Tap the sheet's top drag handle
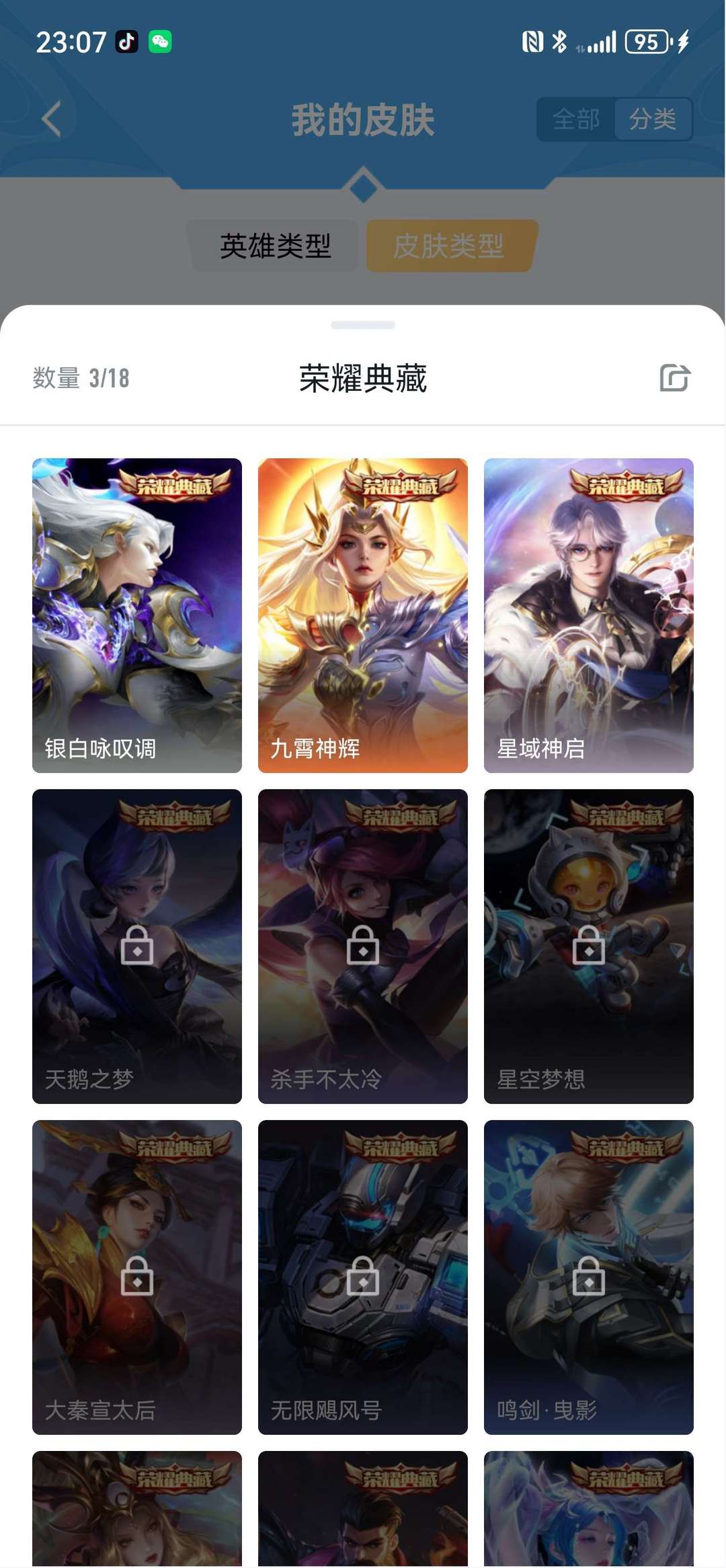Image resolution: width=726 pixels, height=1568 pixels. point(363,325)
